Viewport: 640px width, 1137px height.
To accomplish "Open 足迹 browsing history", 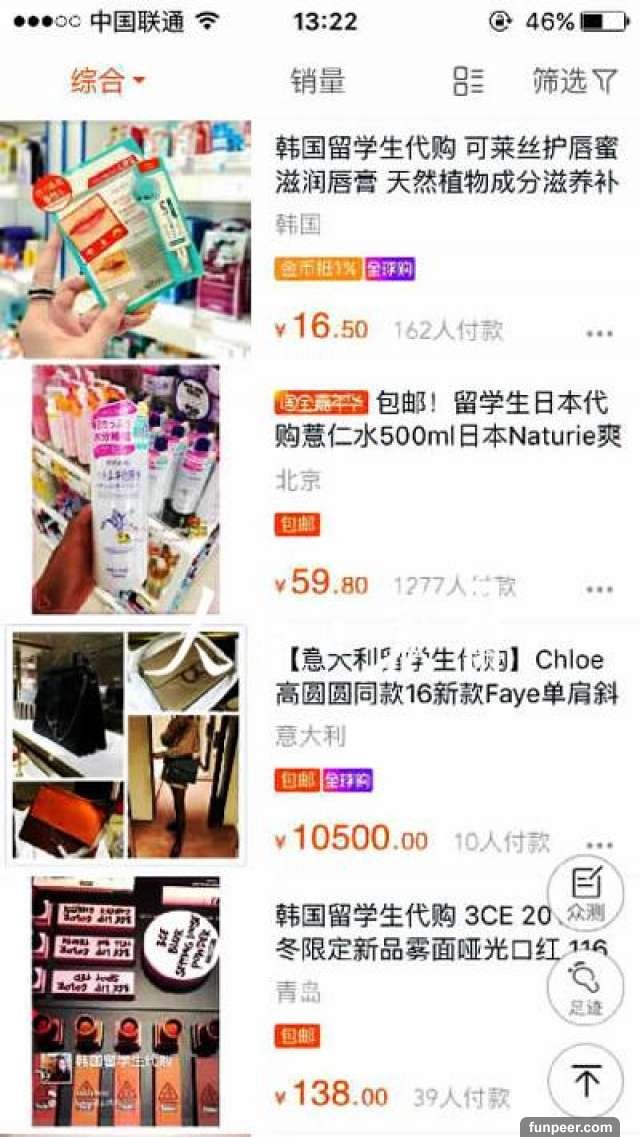I will click(586, 987).
